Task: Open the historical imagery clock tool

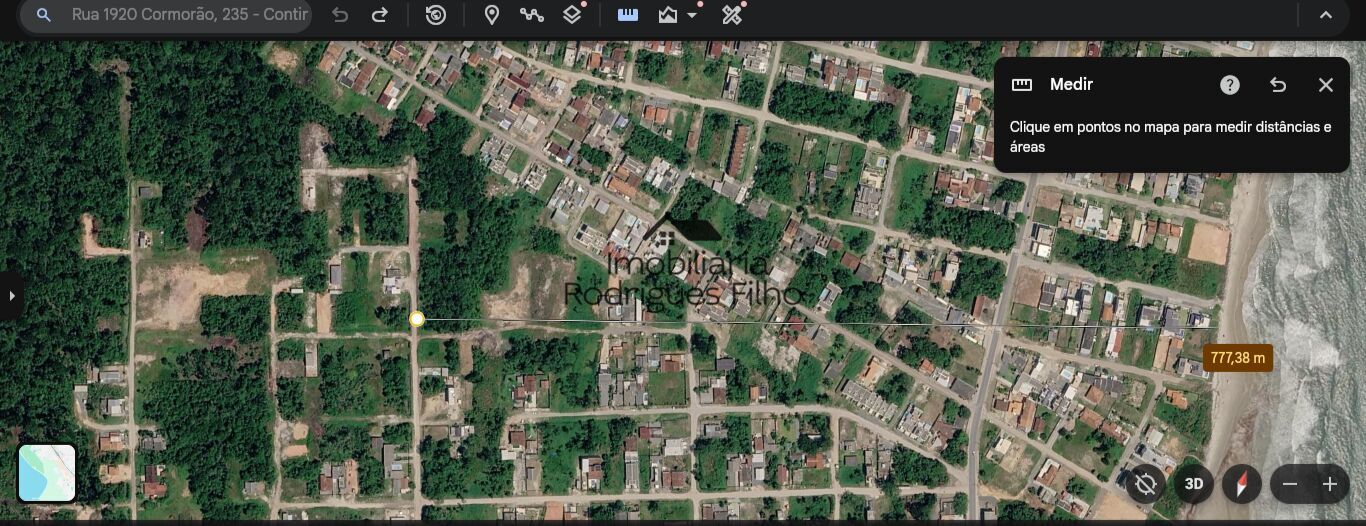Action: 436,15
